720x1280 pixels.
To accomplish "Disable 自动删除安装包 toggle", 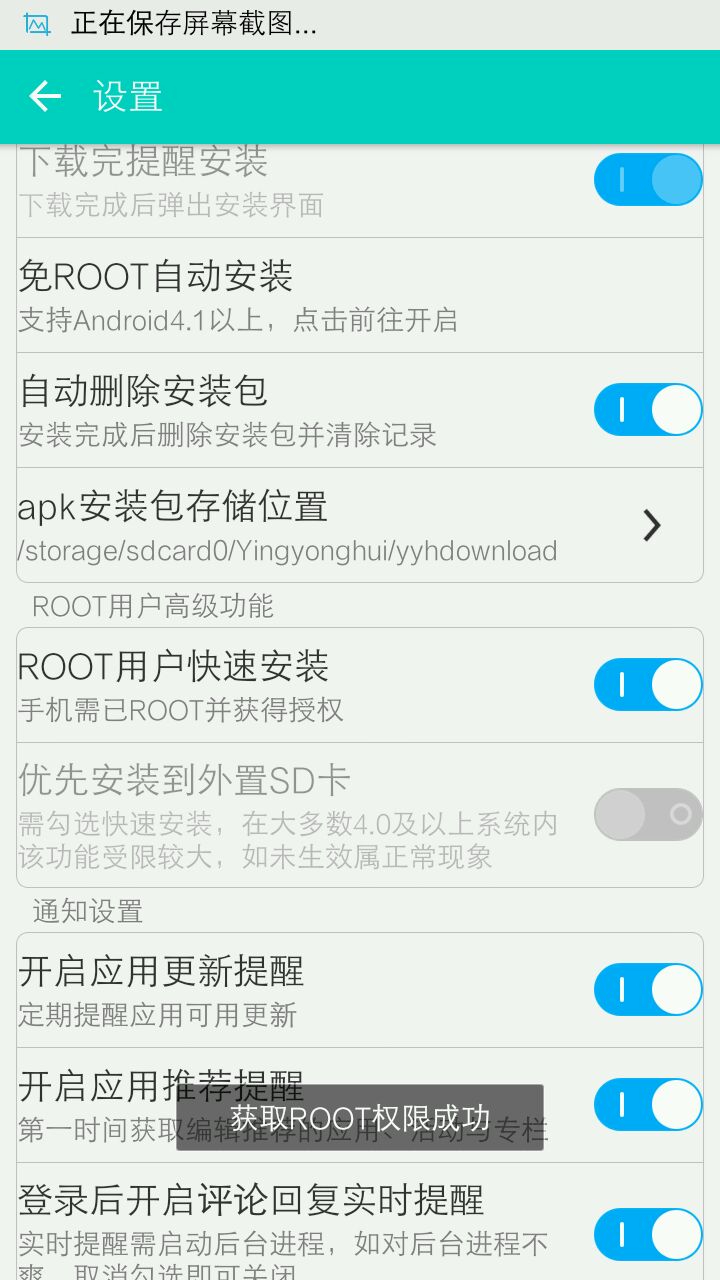I will coord(648,410).
